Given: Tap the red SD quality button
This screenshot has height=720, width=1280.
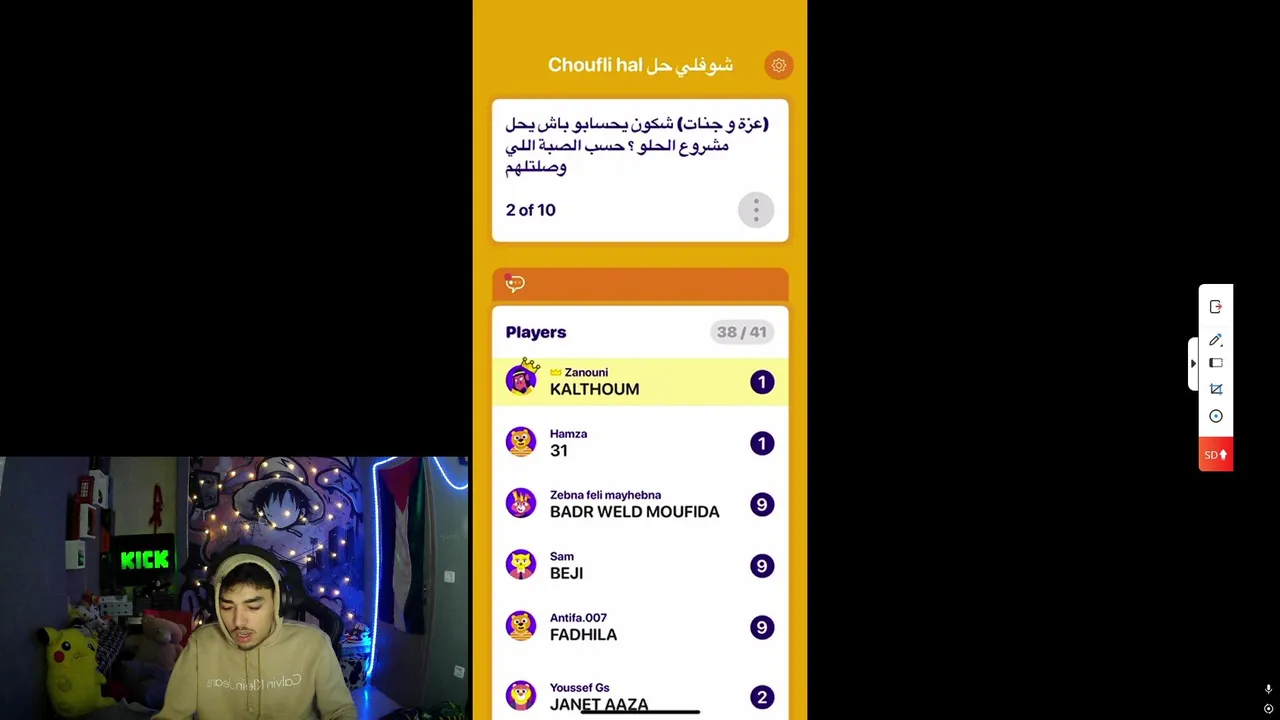Looking at the screenshot, I should [x=1216, y=455].
